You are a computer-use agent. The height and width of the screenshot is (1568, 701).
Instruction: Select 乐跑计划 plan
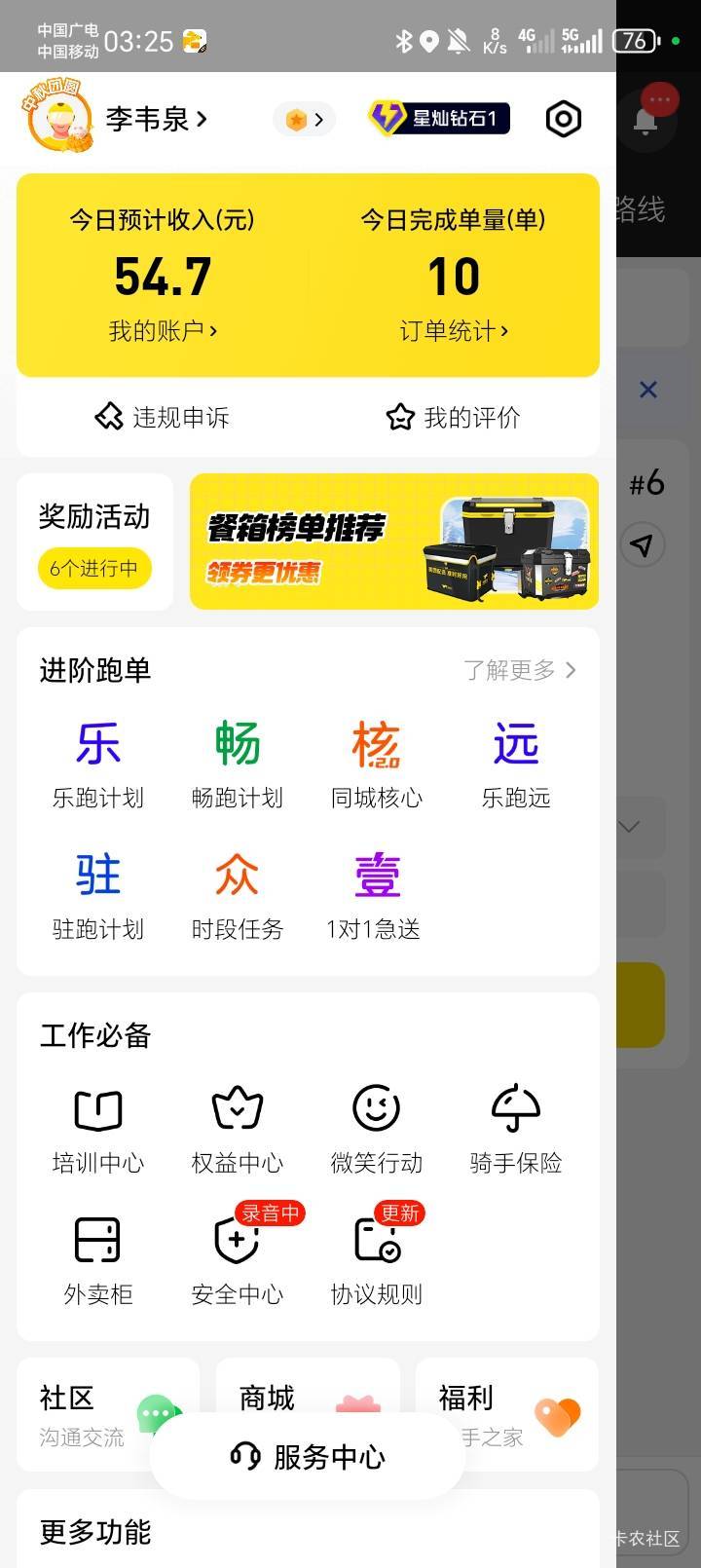pos(97,765)
